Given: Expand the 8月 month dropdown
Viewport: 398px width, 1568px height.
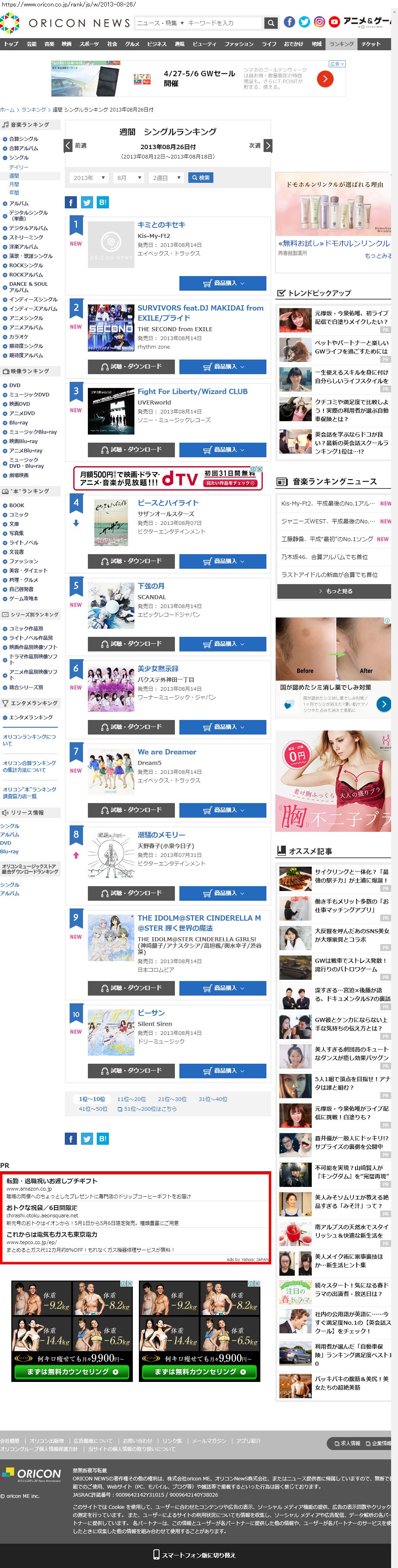Looking at the screenshot, I should 128,178.
